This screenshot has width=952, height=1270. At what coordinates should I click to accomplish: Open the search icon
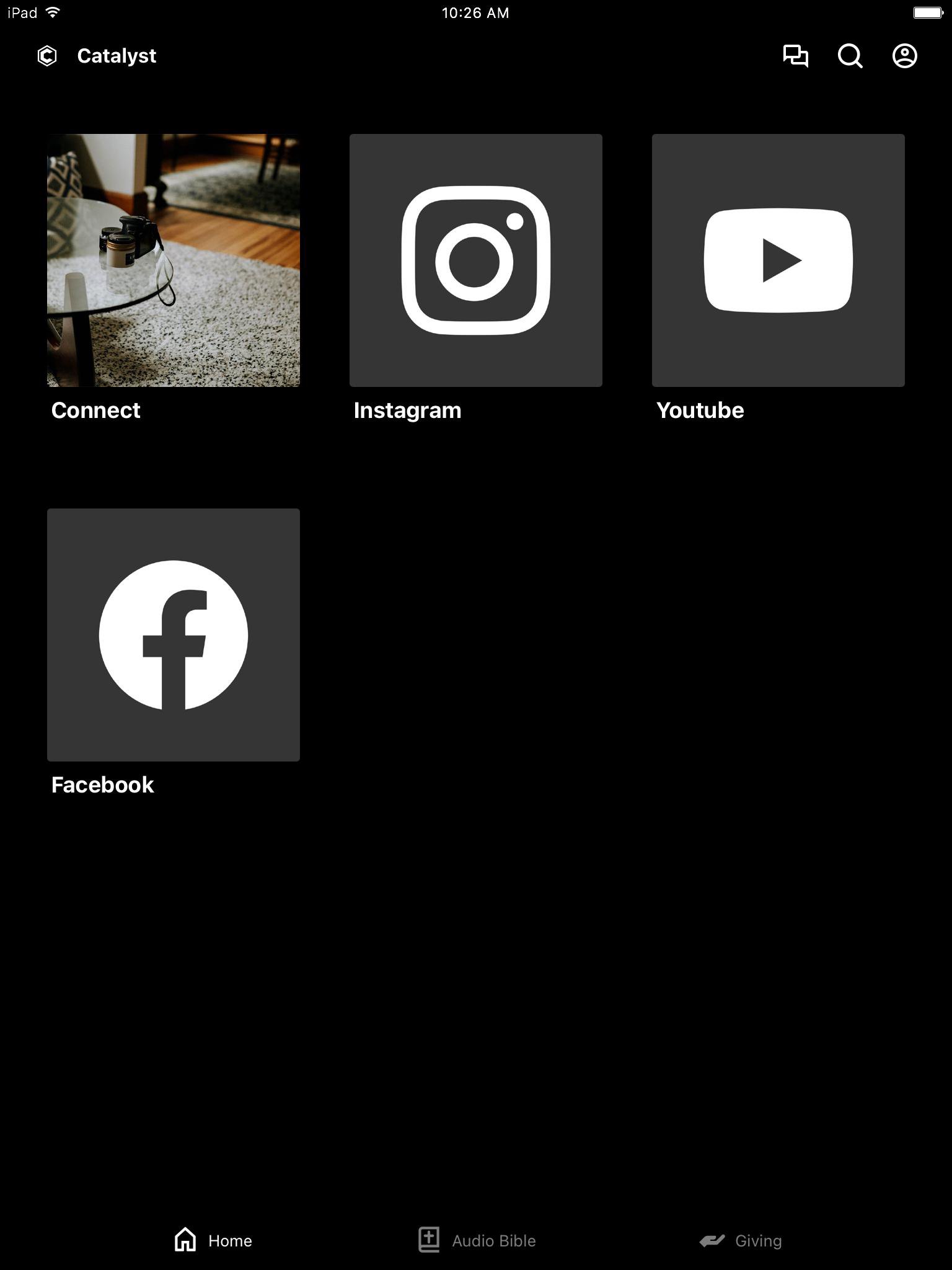coord(850,56)
